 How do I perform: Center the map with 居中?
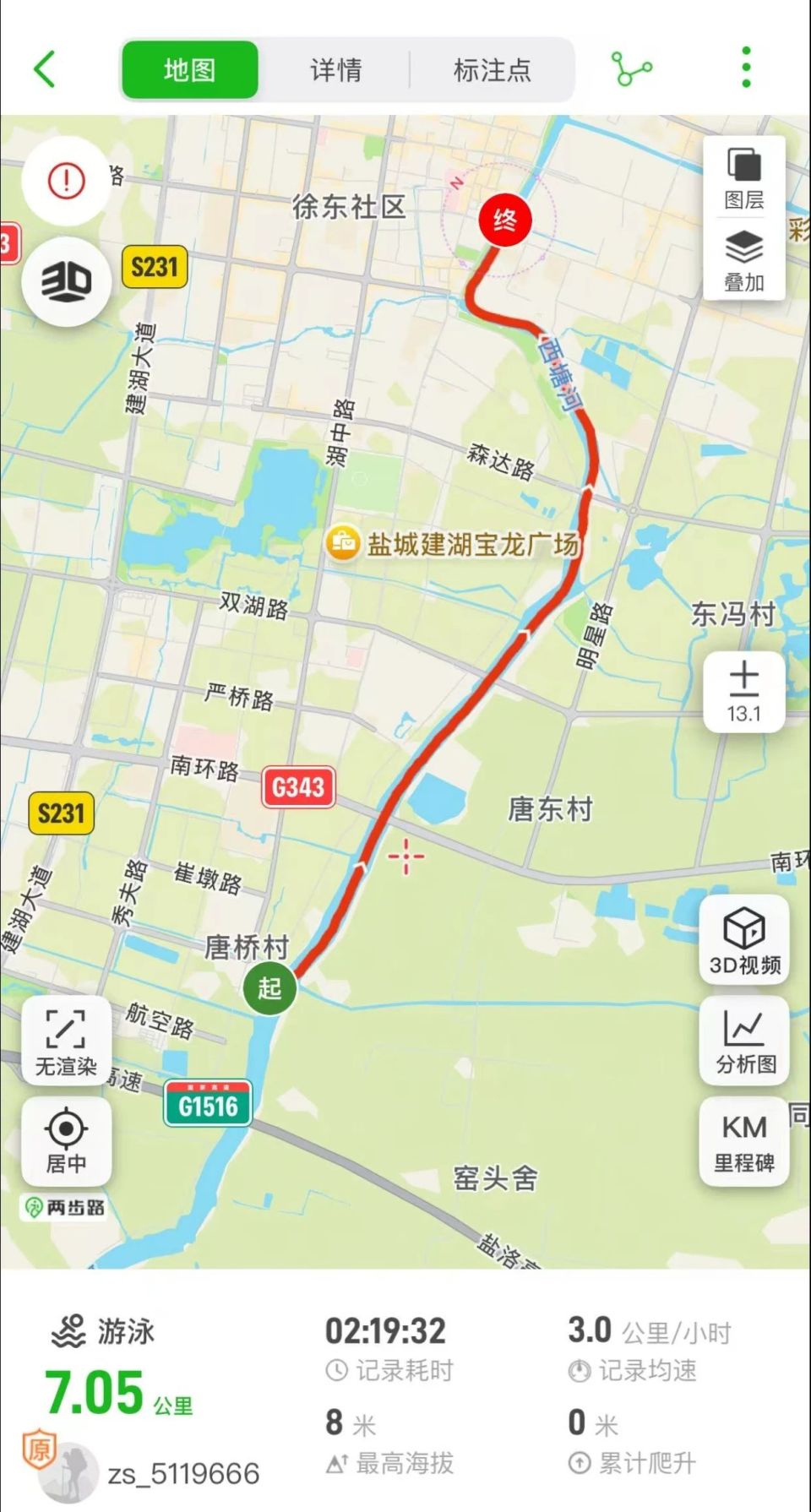tap(66, 1142)
